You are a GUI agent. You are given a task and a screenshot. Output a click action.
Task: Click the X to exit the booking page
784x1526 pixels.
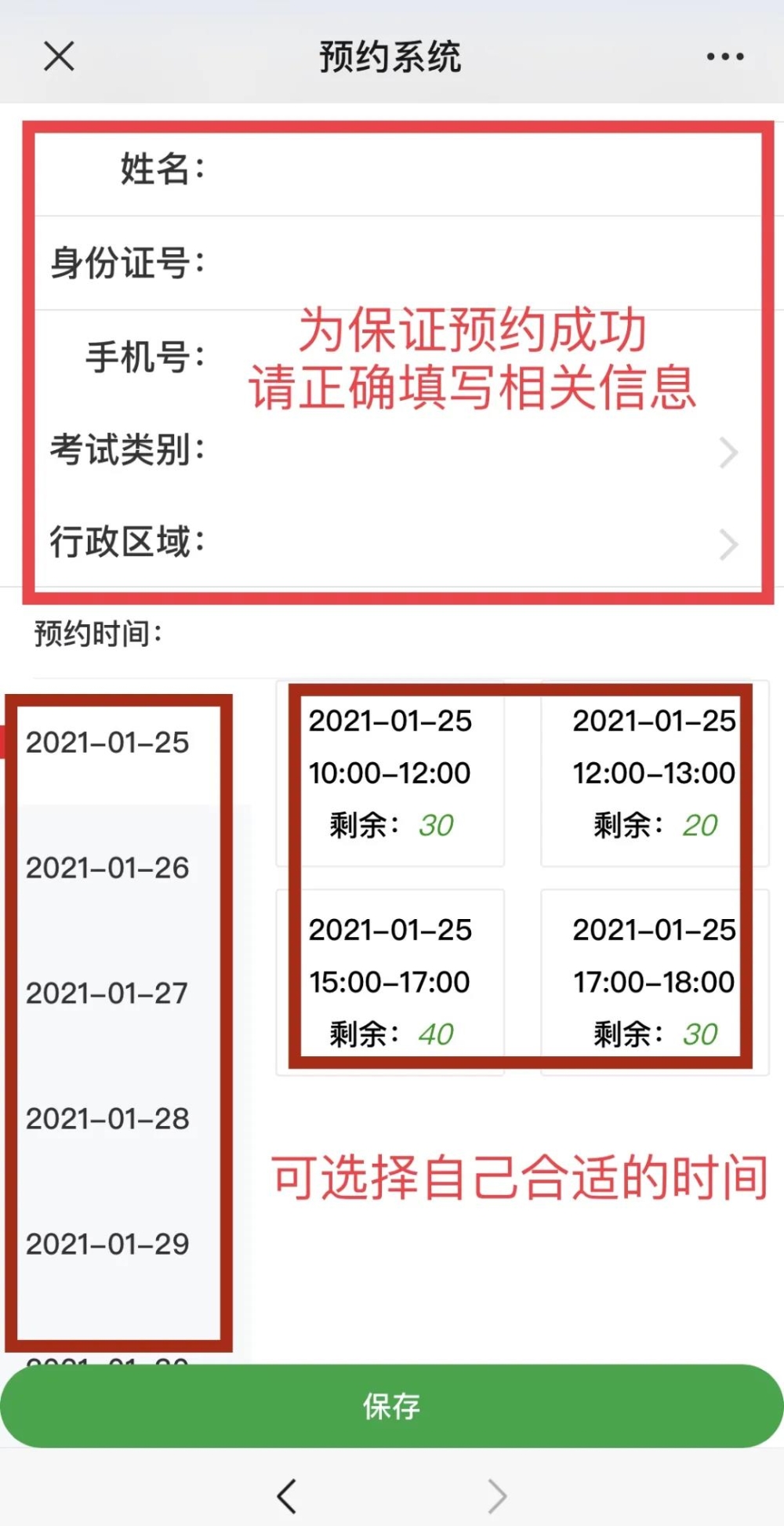[x=57, y=56]
